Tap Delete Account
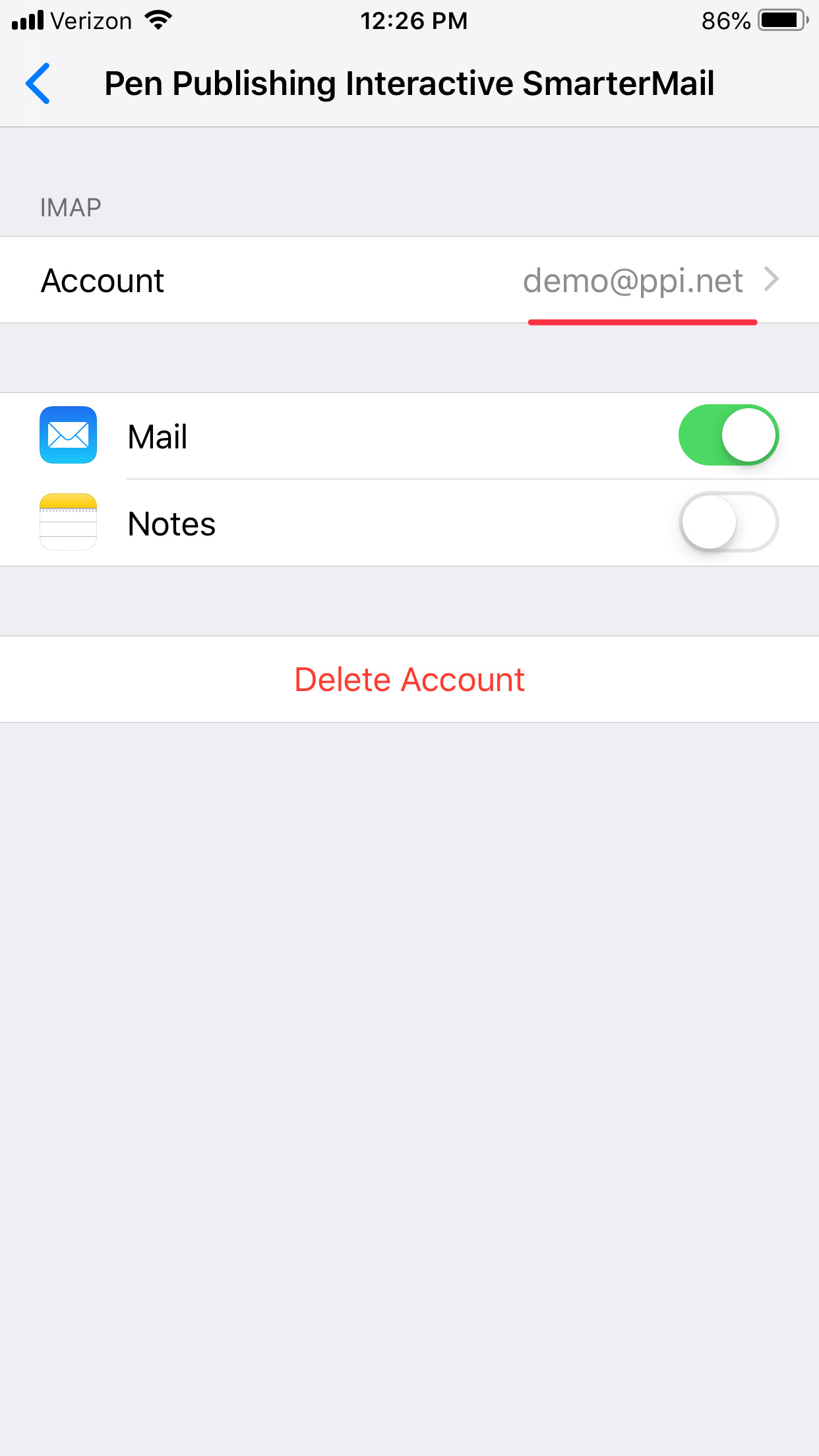Viewport: 819px width, 1456px height. 409,679
